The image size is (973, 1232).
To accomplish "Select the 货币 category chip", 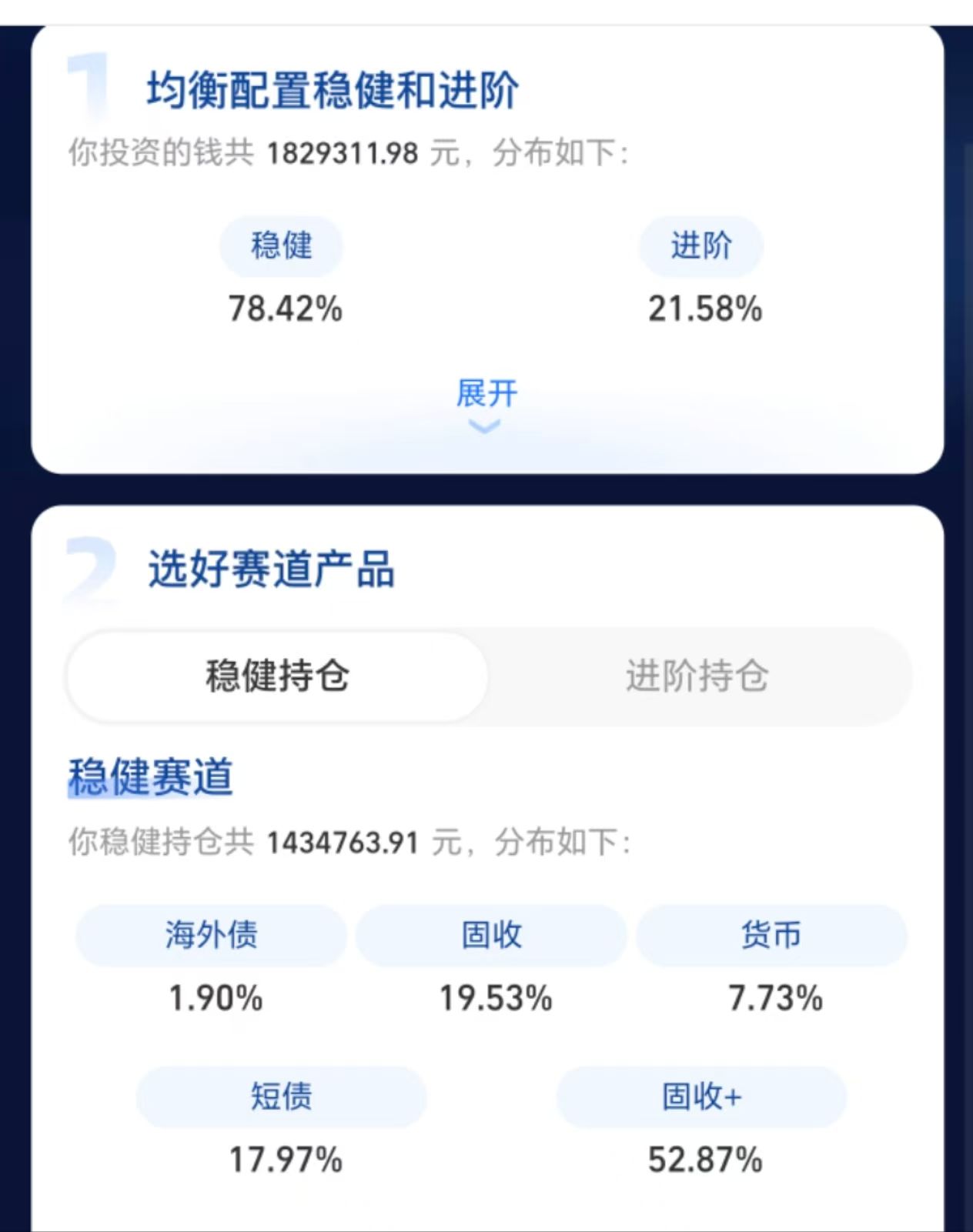I will click(770, 934).
